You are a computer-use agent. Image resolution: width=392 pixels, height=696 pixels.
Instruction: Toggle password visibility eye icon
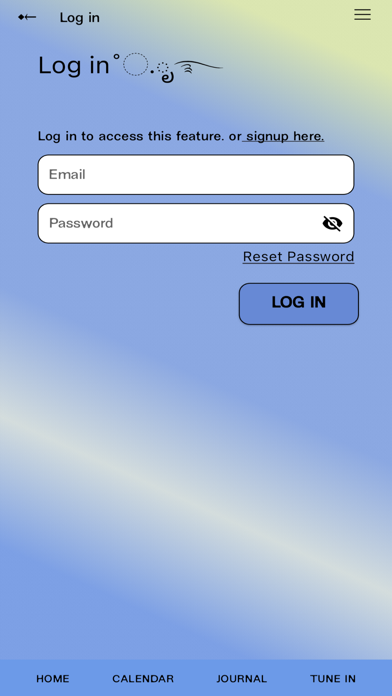tap(333, 223)
